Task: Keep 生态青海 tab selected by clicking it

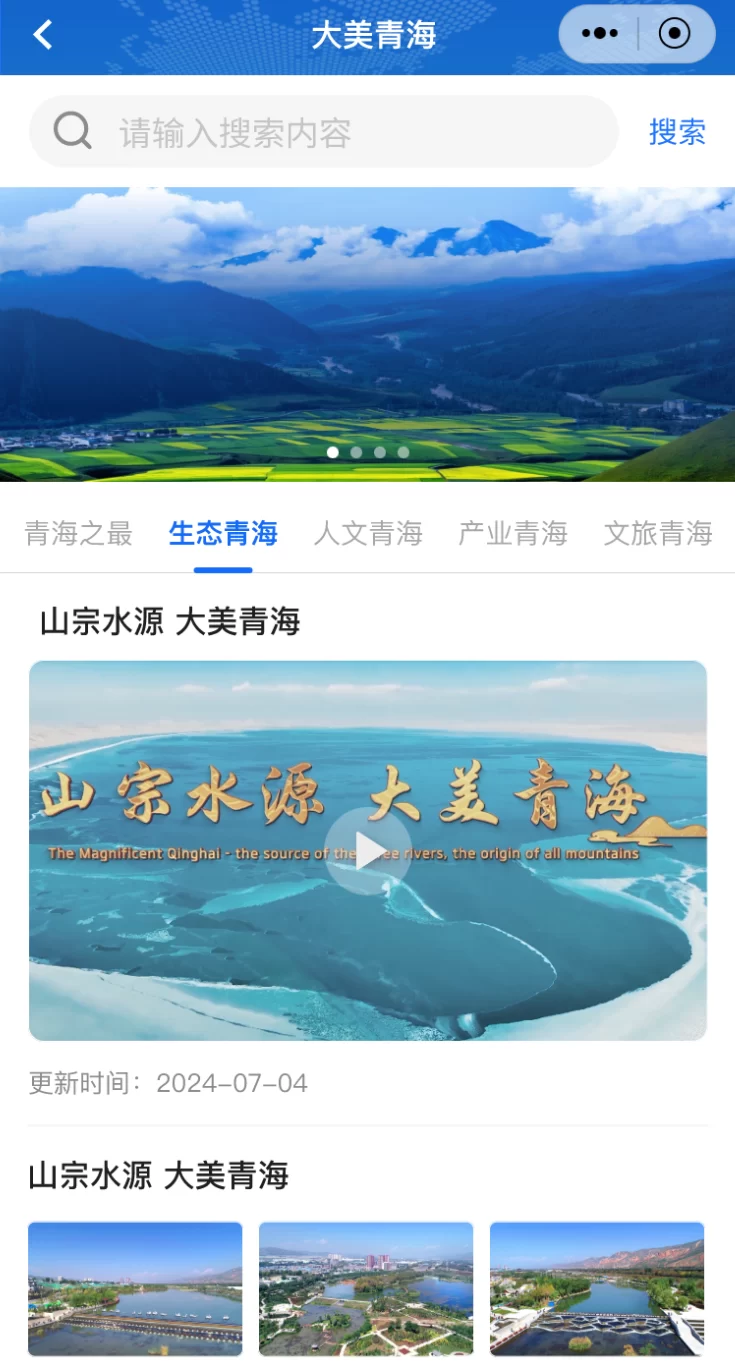Action: (222, 533)
